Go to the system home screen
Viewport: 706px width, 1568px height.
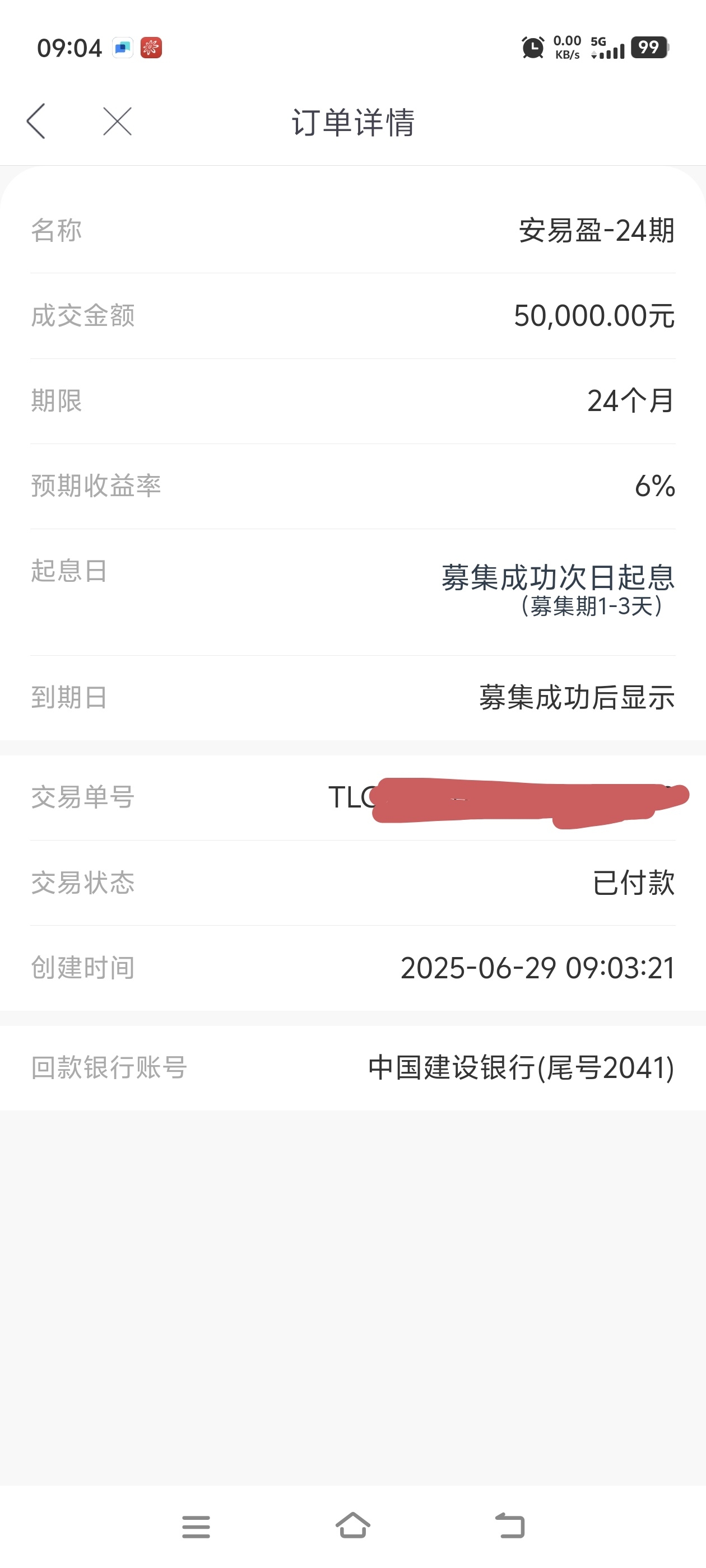click(354, 1525)
